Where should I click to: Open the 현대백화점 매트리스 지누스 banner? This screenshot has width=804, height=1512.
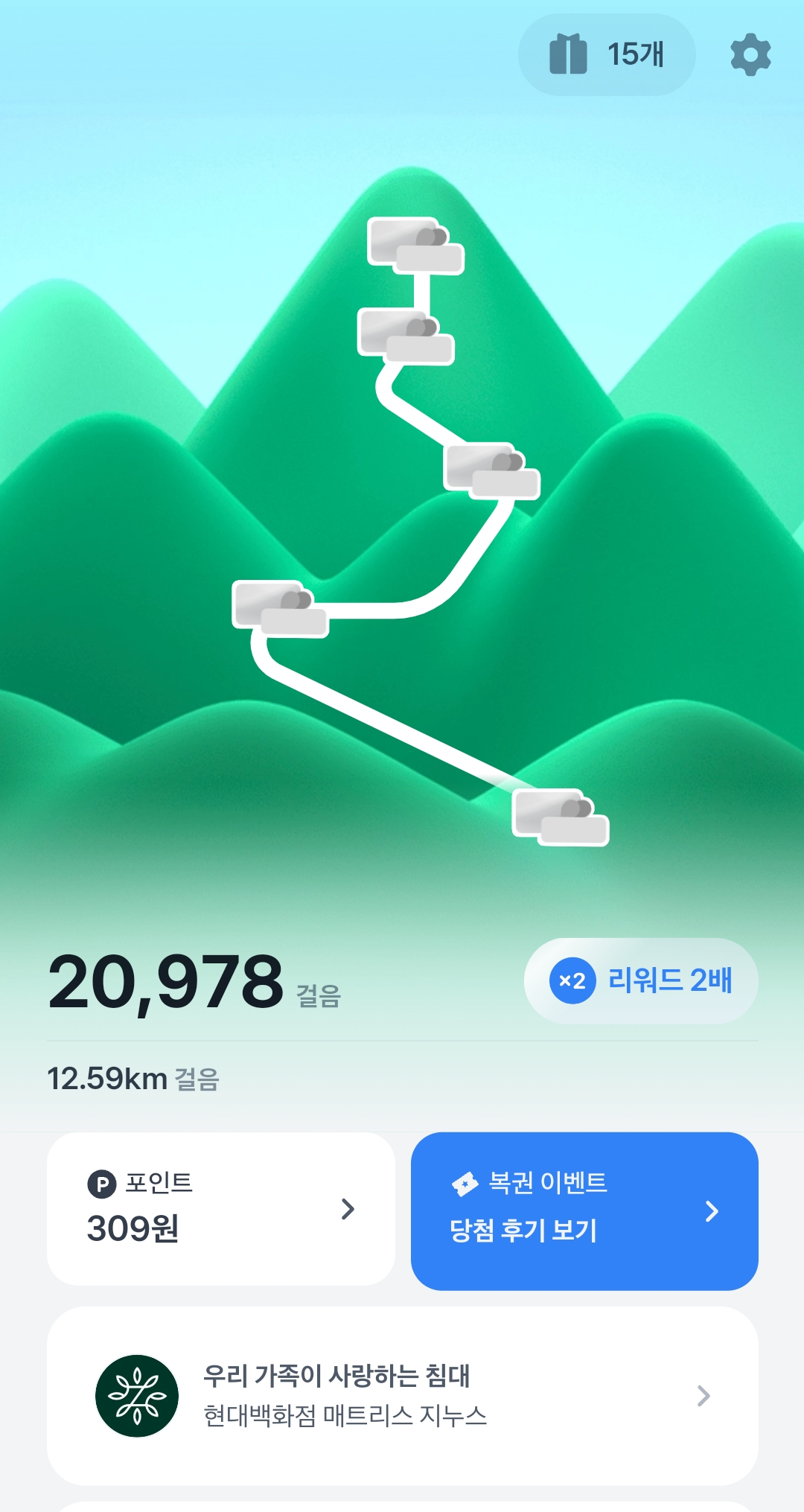pyautogui.click(x=402, y=1396)
